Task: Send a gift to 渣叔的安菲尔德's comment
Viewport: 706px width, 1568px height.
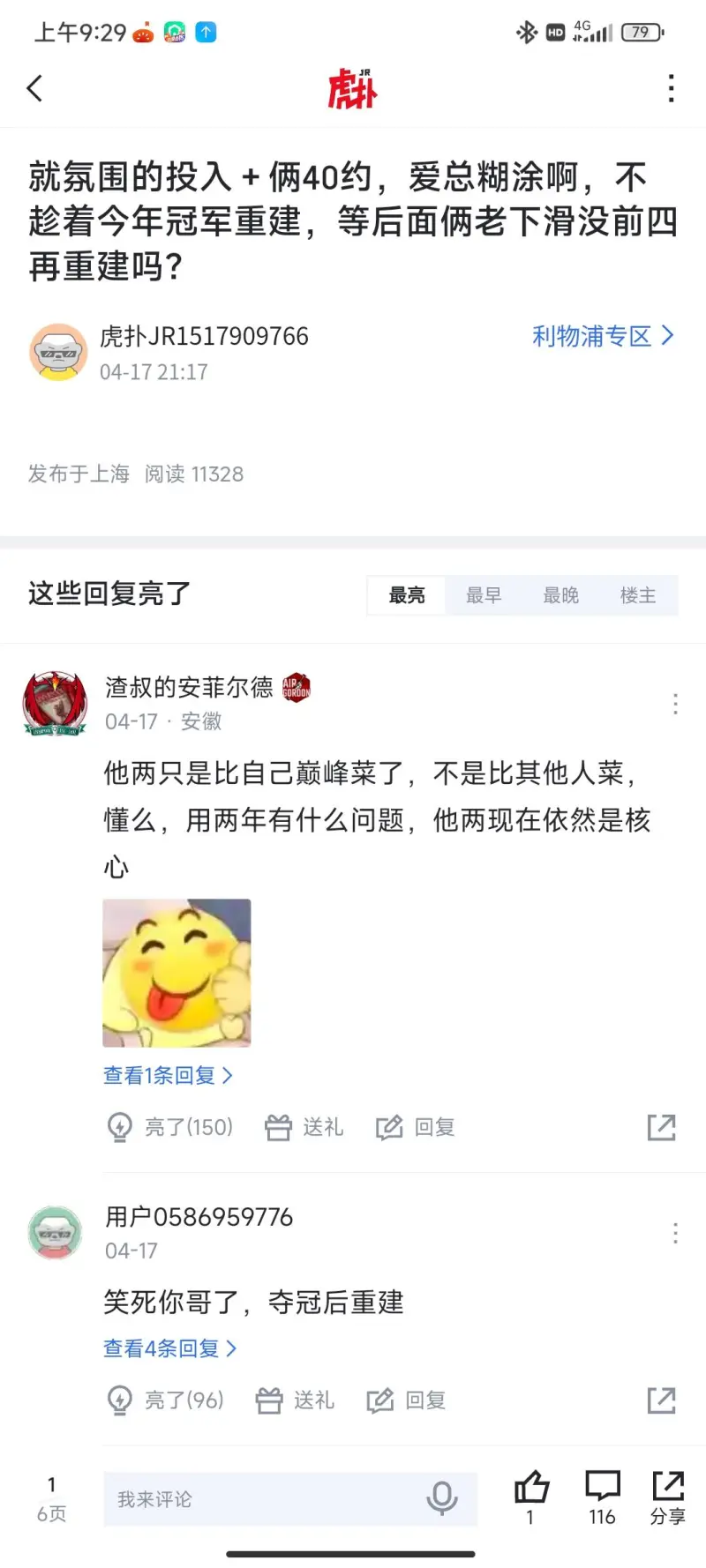Action: 304,1127
